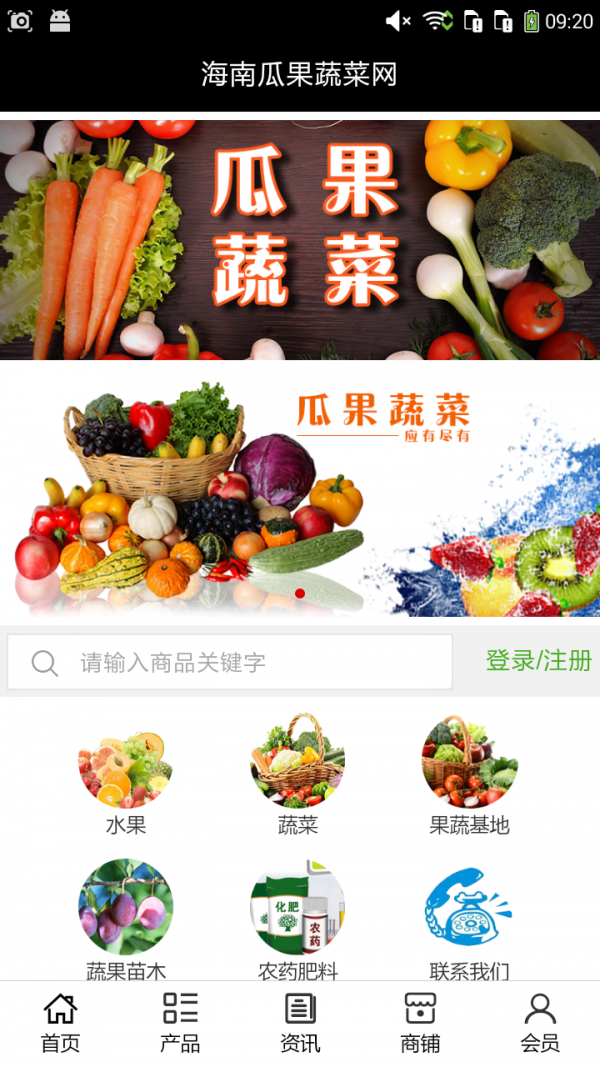Tap 联系我们 contact us
Viewport: 600px width, 1067px height.
click(x=469, y=915)
